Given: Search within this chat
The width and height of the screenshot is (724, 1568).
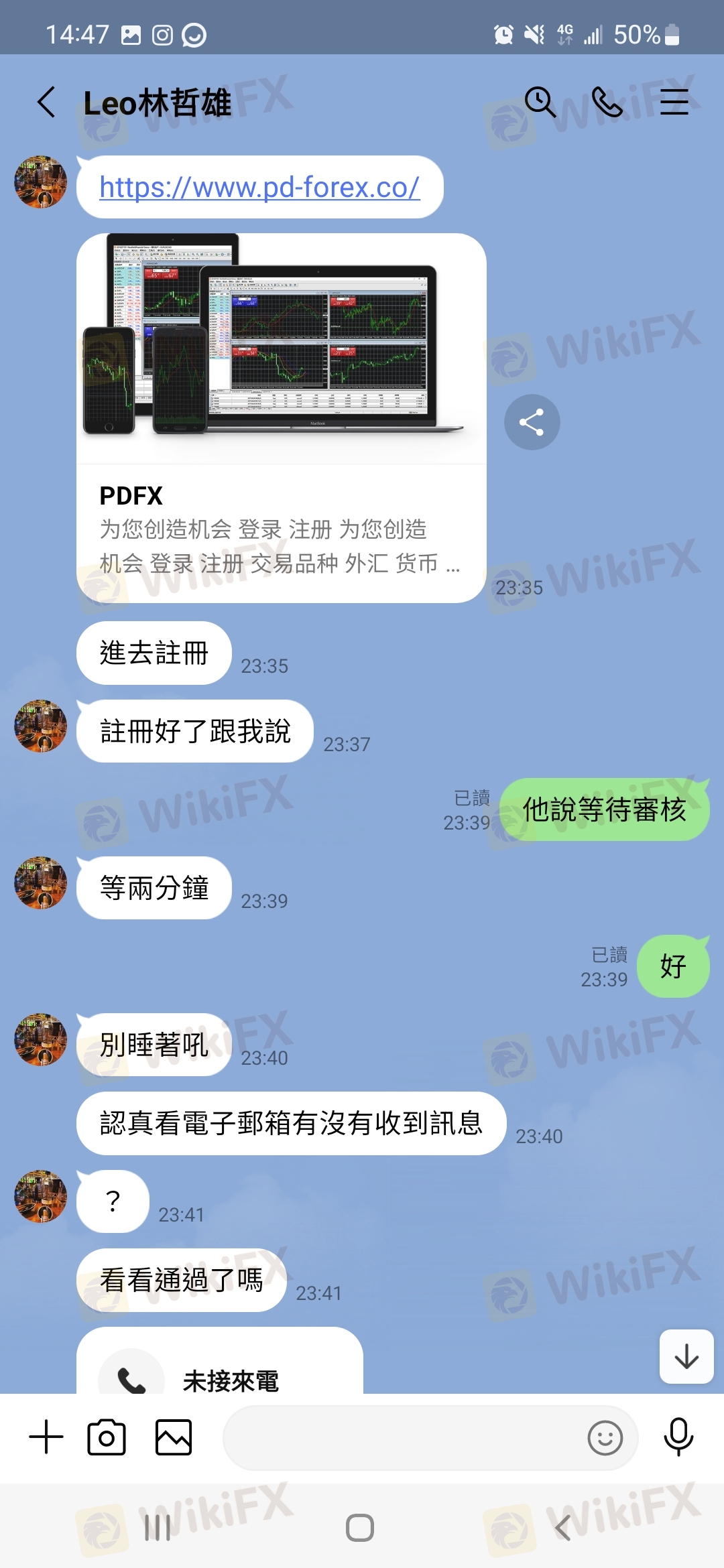Looking at the screenshot, I should tap(540, 103).
